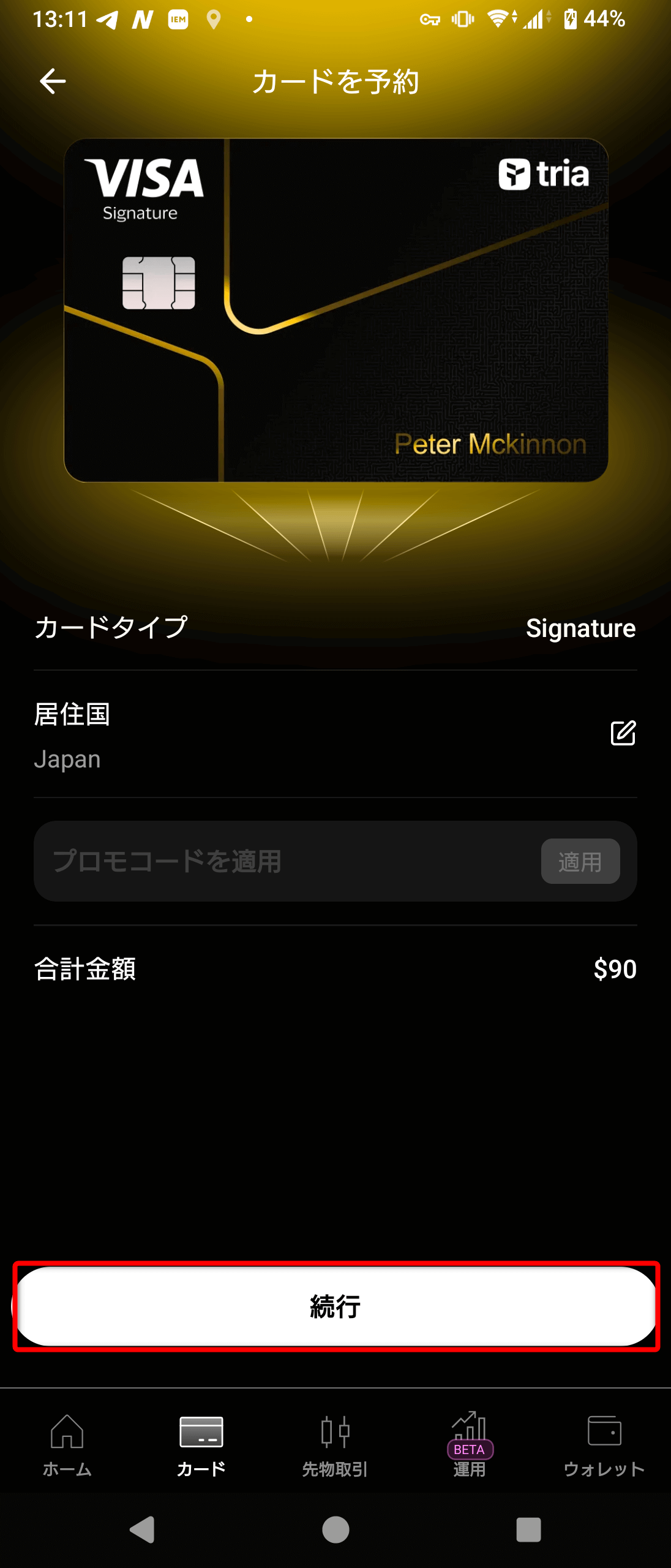The width and height of the screenshot is (671, 1568).
Task: Tap the system home button
Action: [x=335, y=1529]
